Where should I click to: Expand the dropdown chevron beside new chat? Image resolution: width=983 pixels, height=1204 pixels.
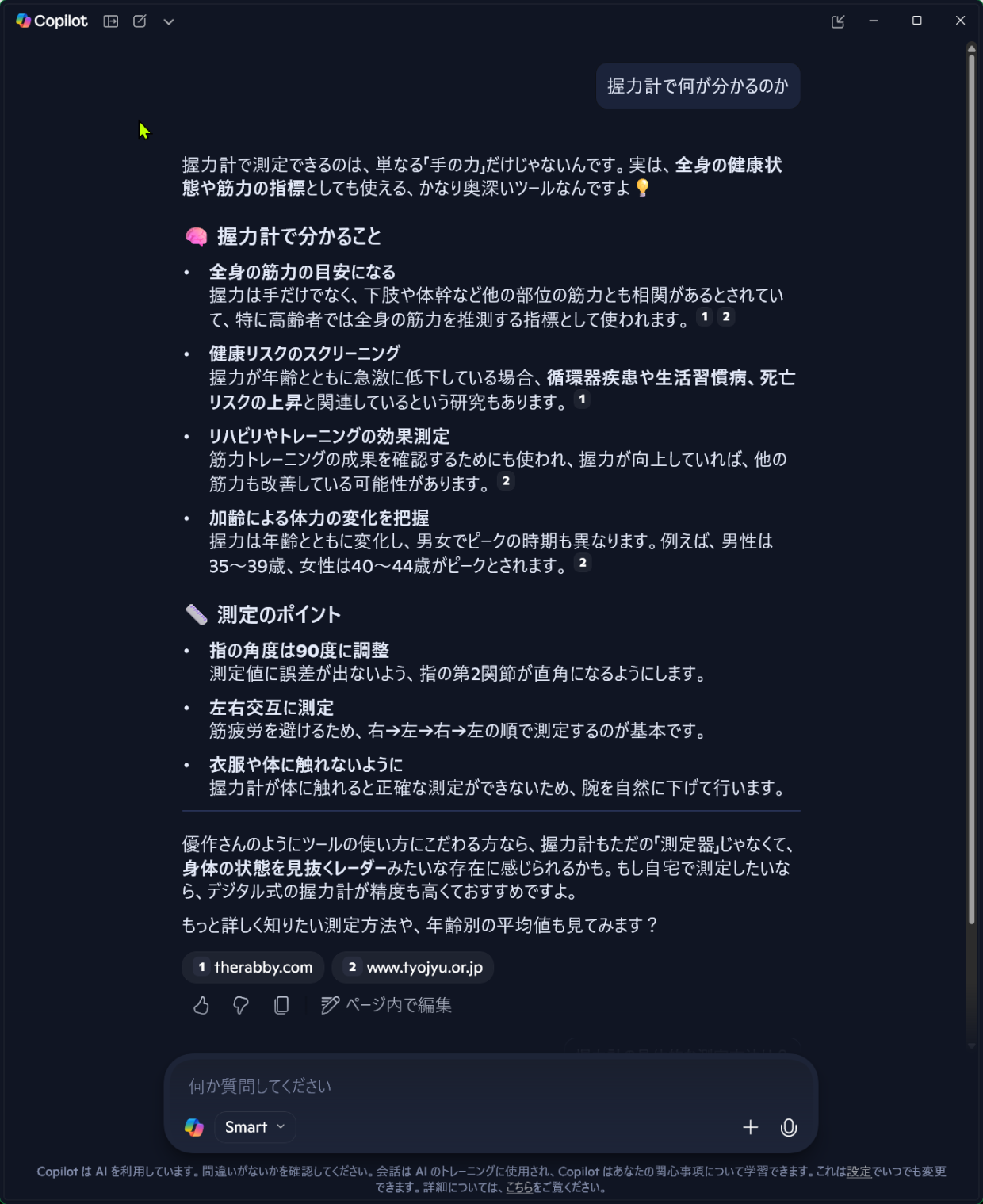[x=168, y=21]
